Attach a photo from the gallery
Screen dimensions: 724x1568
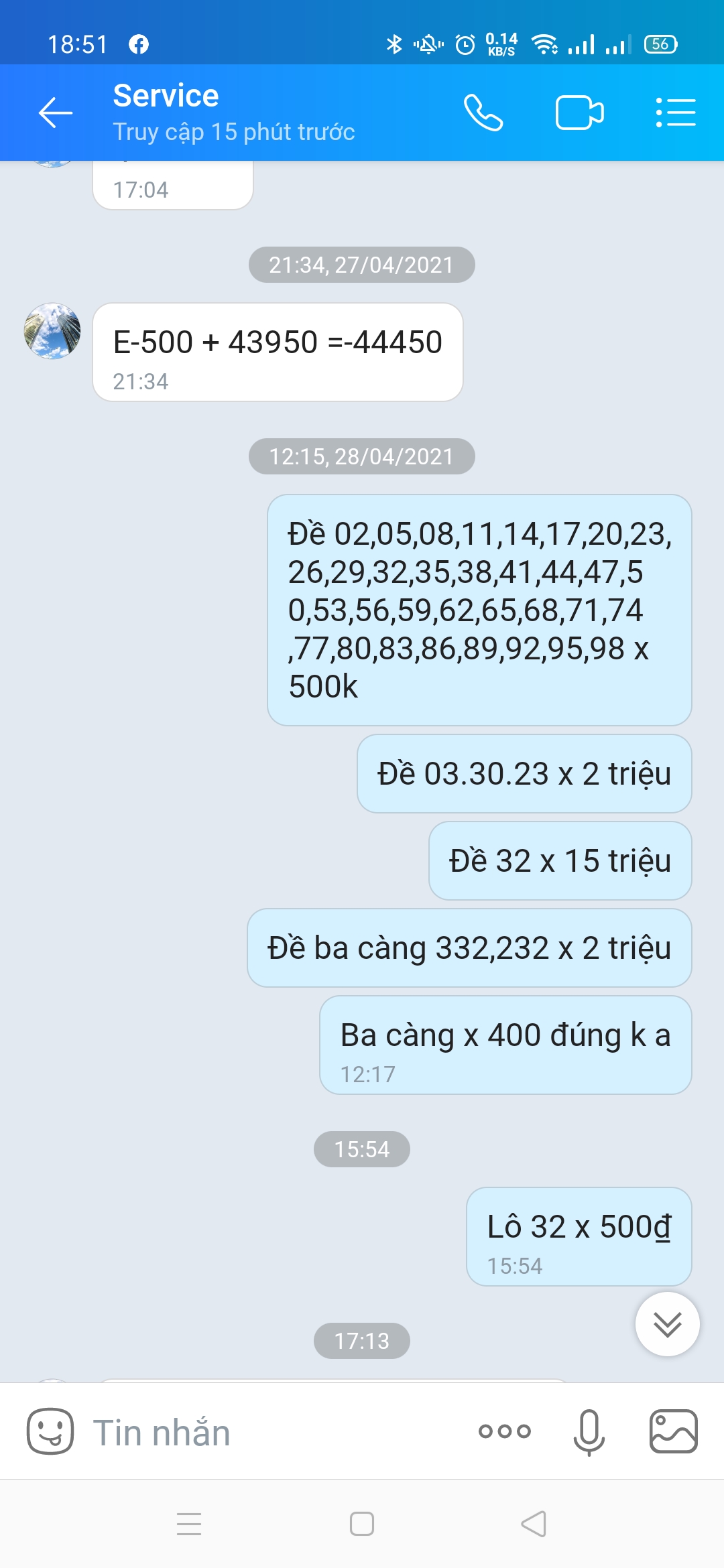tap(674, 1431)
